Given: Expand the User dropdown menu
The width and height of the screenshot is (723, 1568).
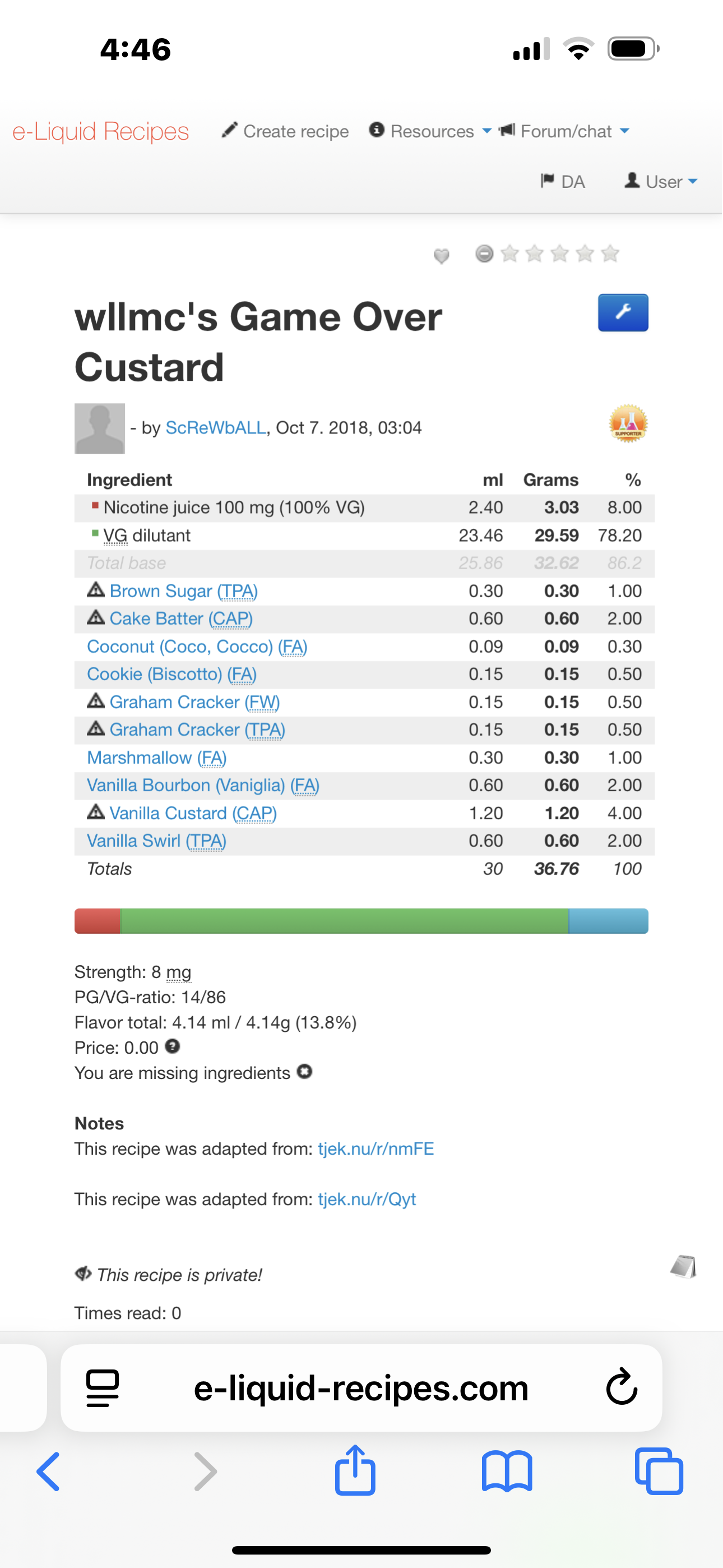Looking at the screenshot, I should point(661,181).
